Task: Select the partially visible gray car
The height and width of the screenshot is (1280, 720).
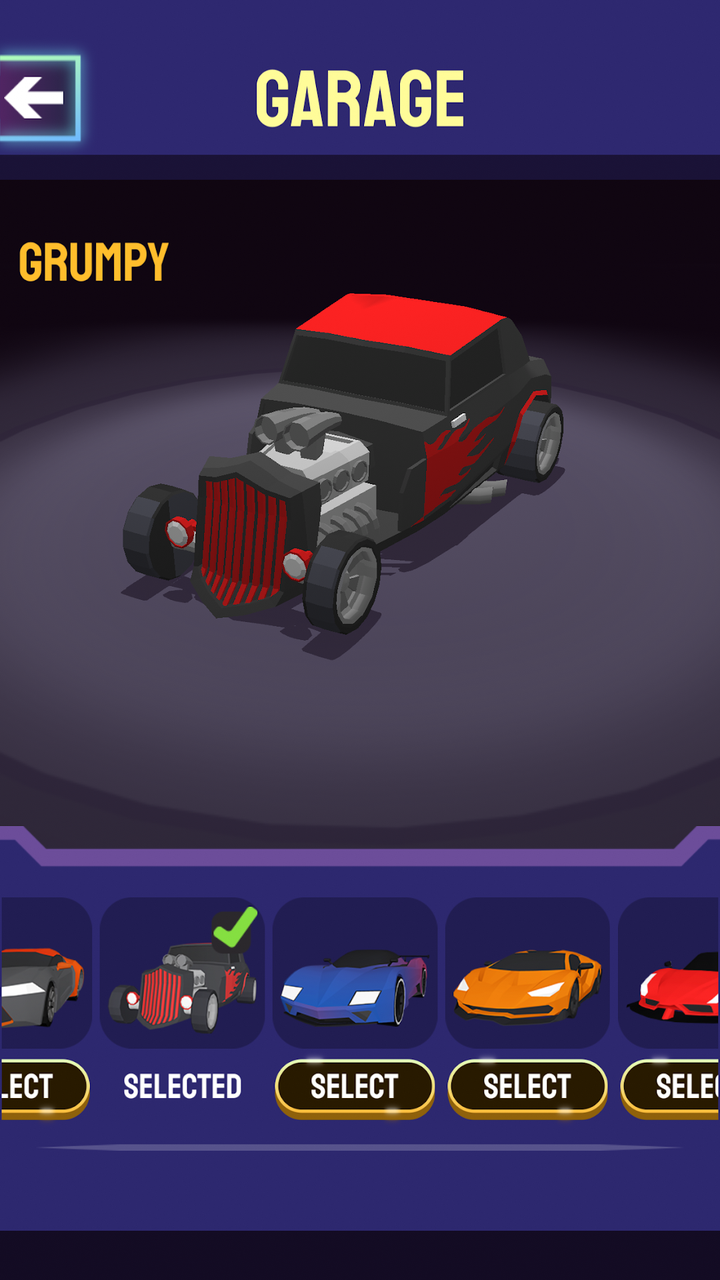Action: point(42,1086)
